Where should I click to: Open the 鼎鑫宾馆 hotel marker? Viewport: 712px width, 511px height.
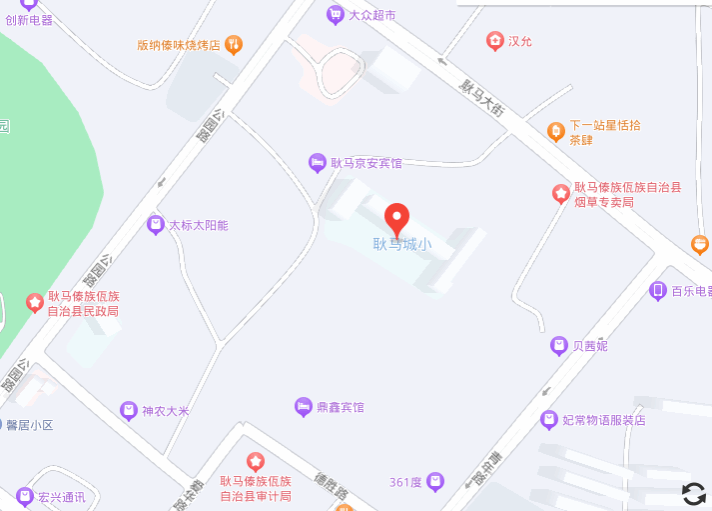pos(303,406)
